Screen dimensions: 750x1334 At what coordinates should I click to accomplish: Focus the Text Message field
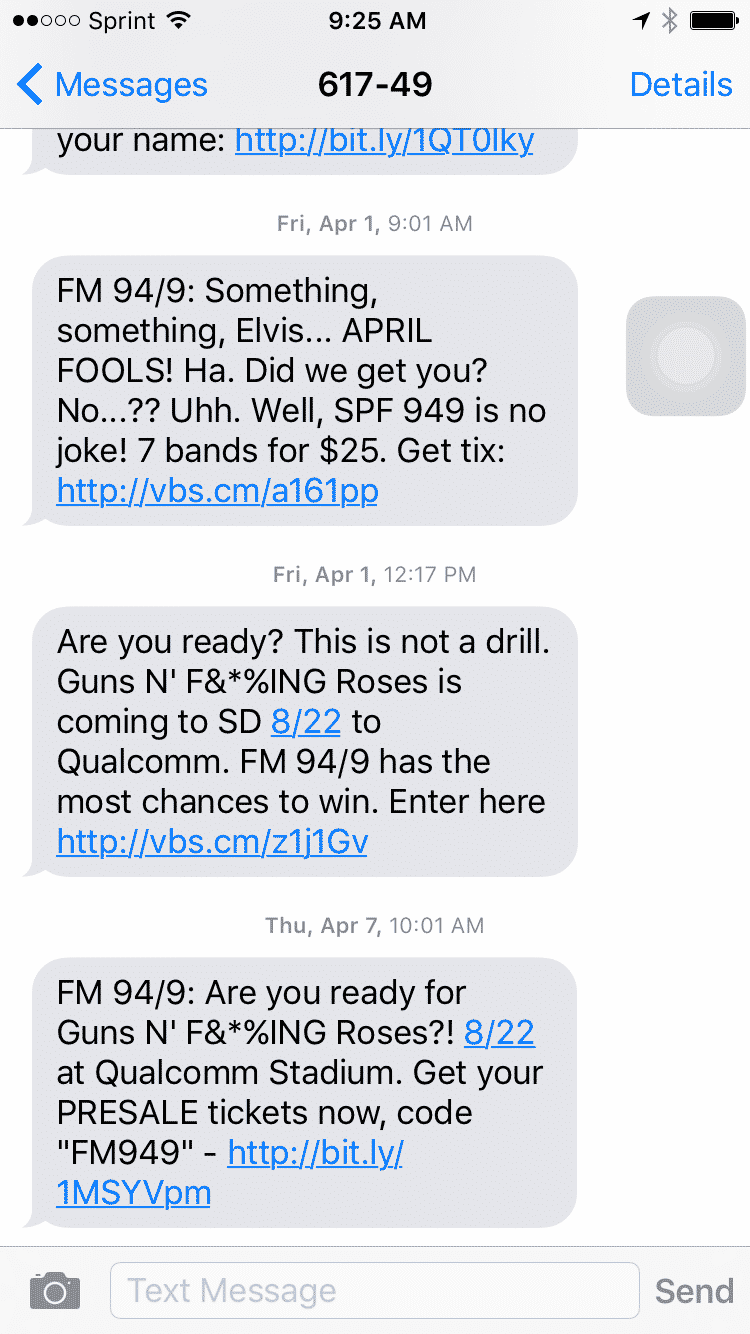374,1291
